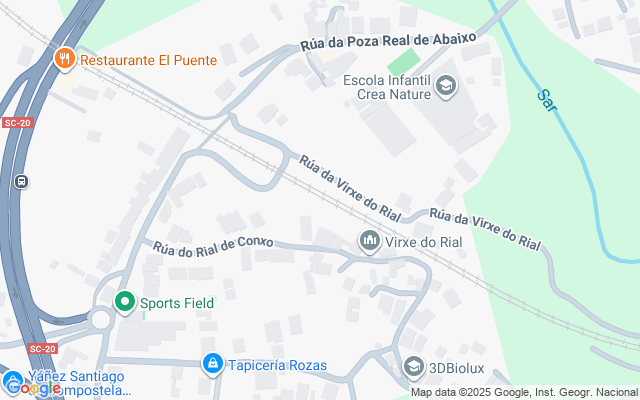
Task: Tap the bus stop icon by SC-20
Action: (x=22, y=182)
